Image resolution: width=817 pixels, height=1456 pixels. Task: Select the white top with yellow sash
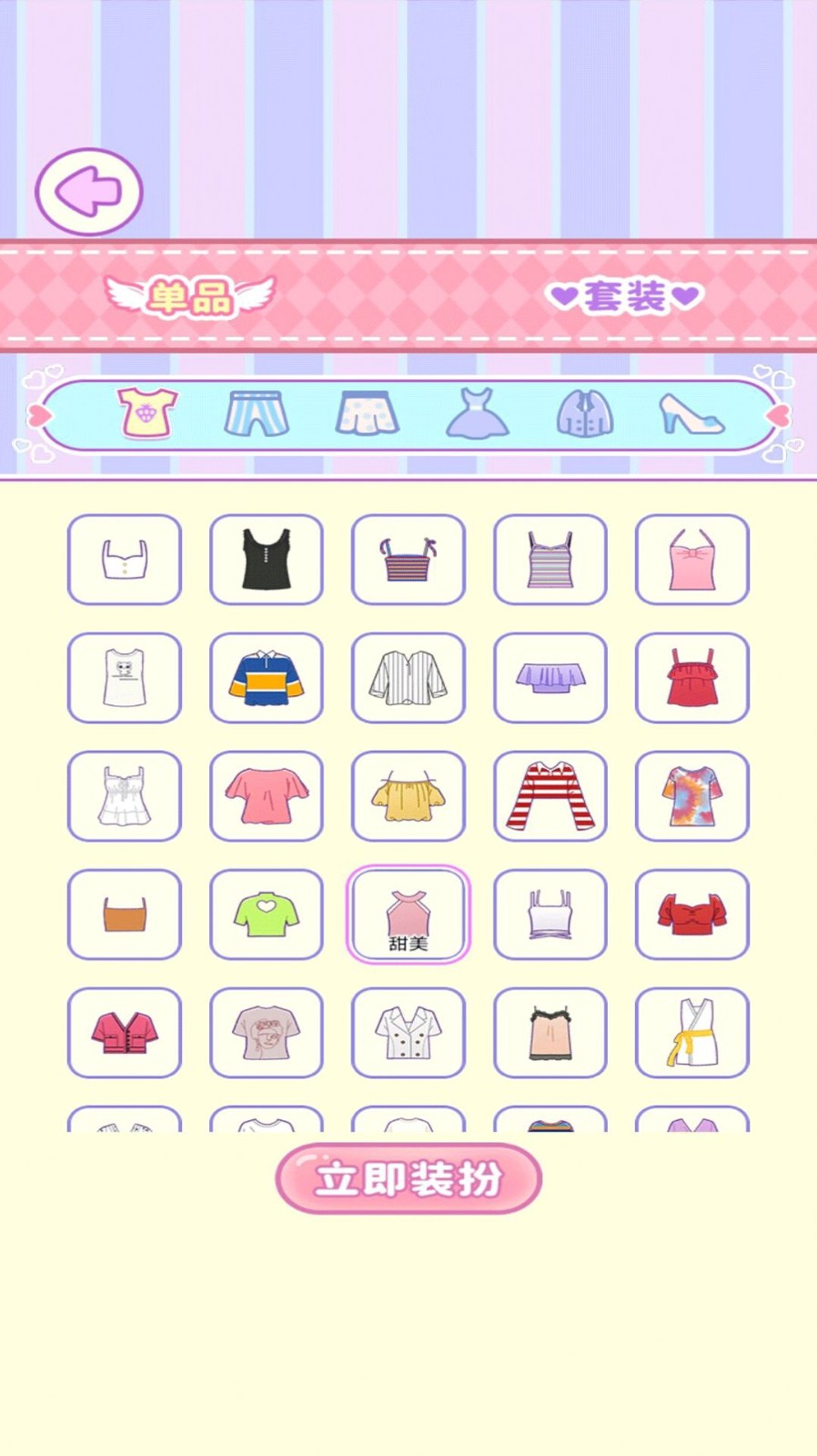(691, 1033)
